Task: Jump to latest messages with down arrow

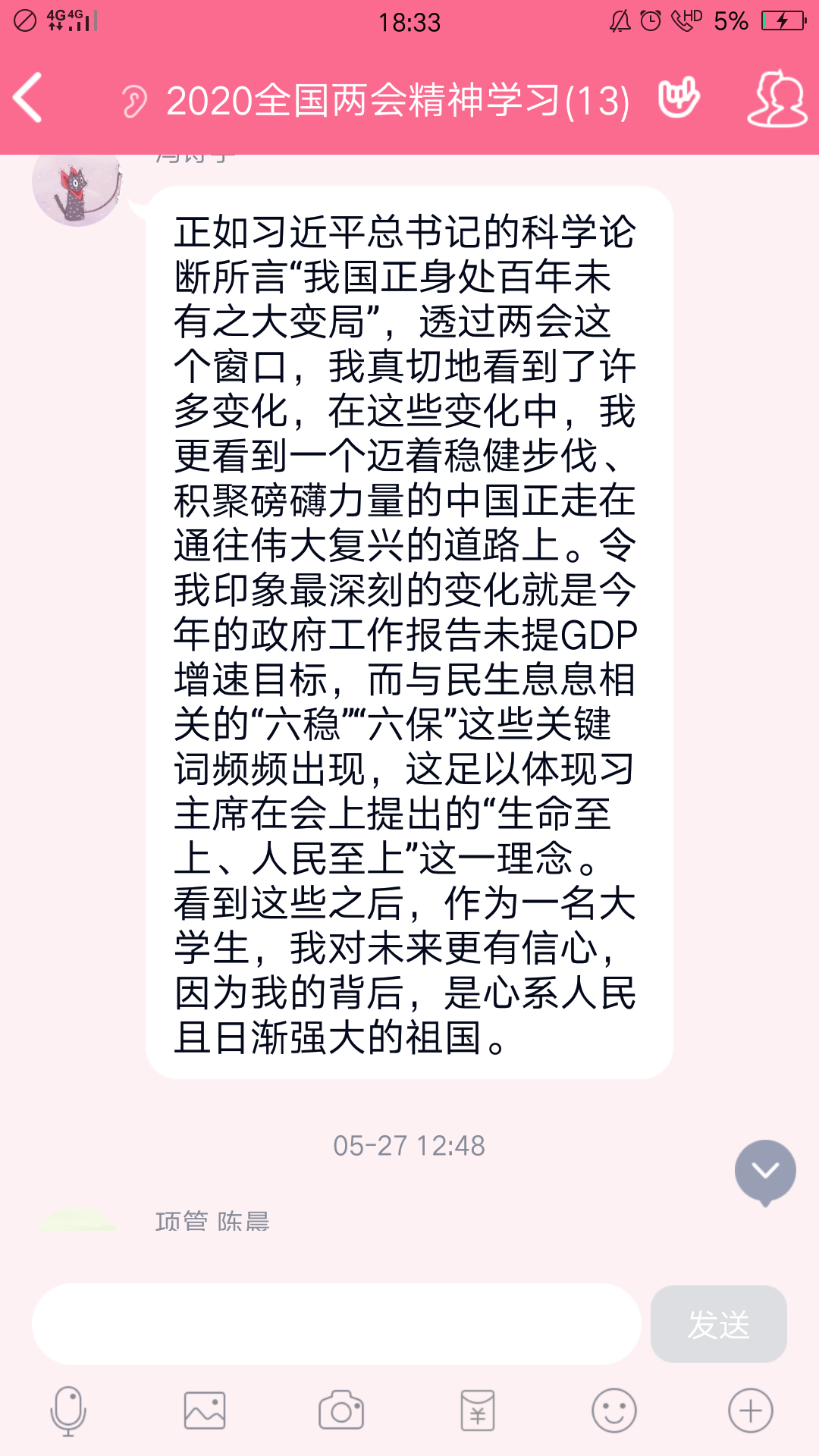Action: [765, 1171]
